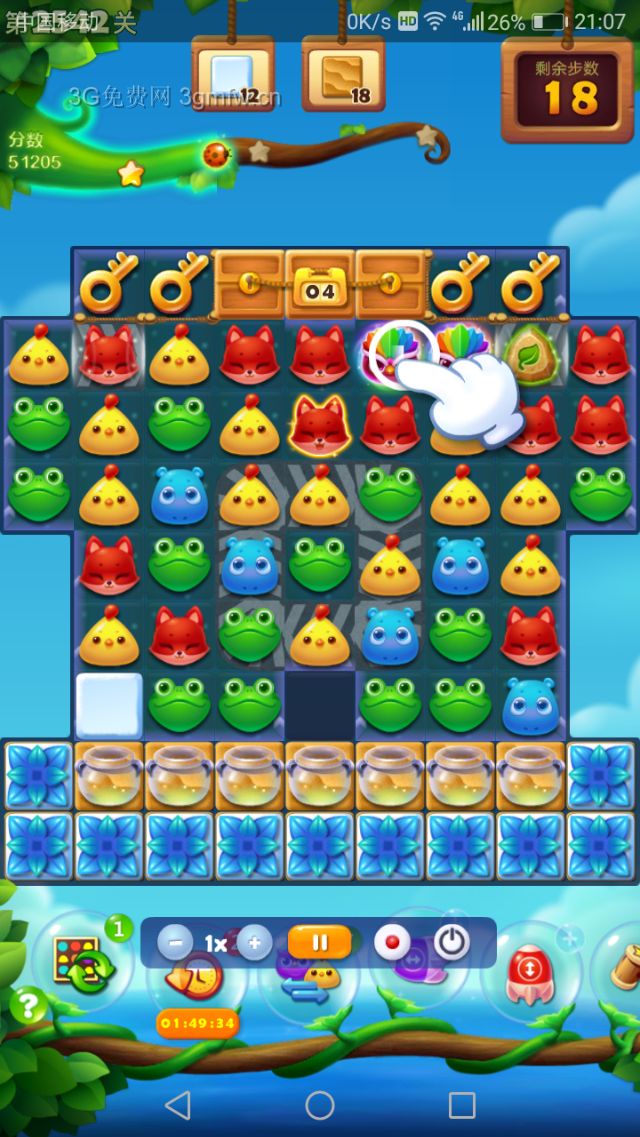Tap the power button on the overlay
The height and width of the screenshot is (1137, 640).
point(452,942)
